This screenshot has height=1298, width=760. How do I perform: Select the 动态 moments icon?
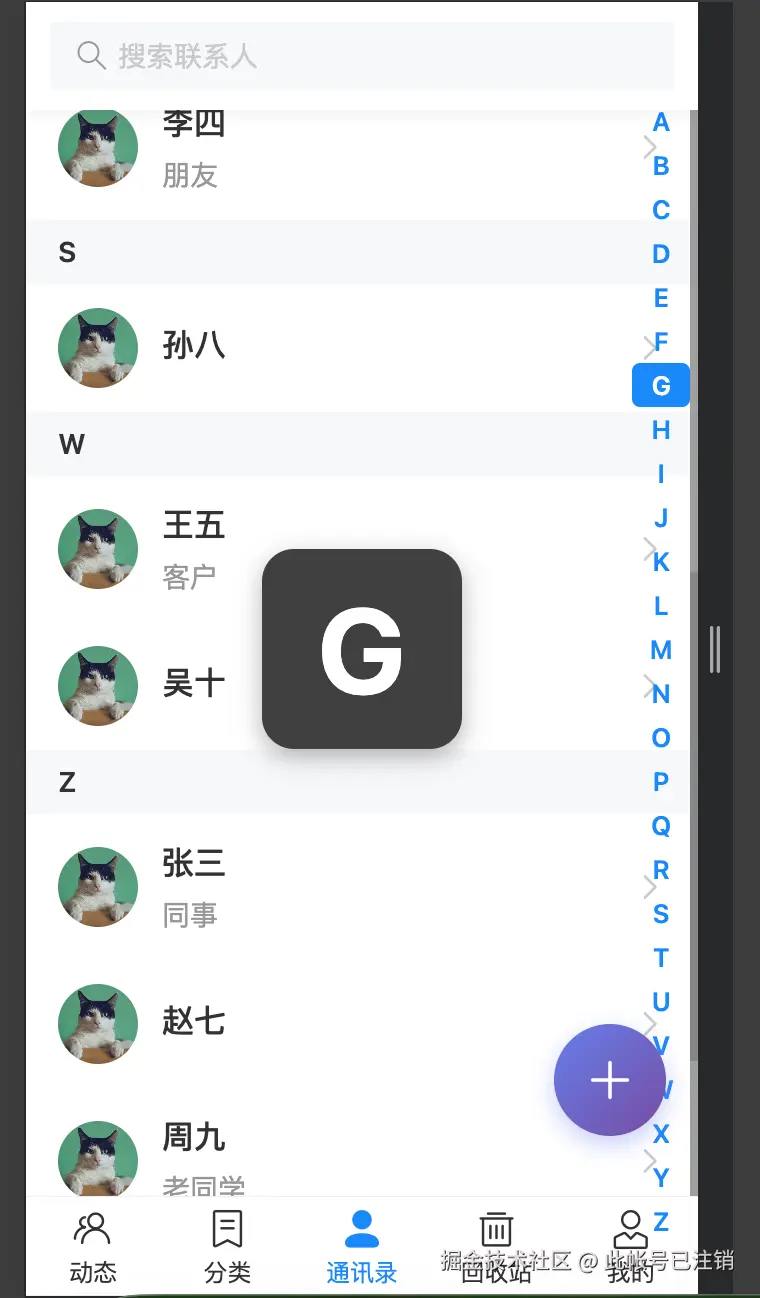click(x=91, y=1227)
